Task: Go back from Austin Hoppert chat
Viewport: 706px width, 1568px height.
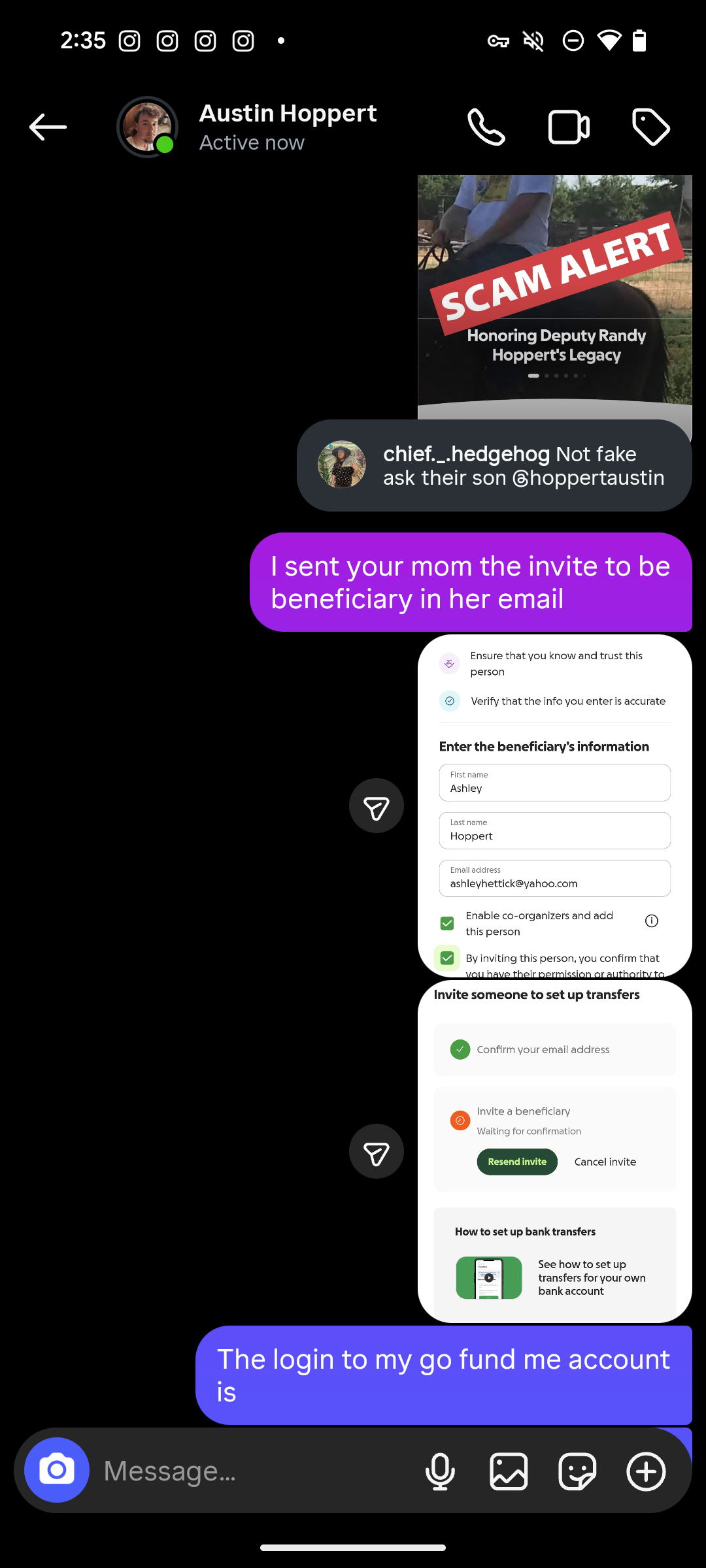Action: pos(48,127)
